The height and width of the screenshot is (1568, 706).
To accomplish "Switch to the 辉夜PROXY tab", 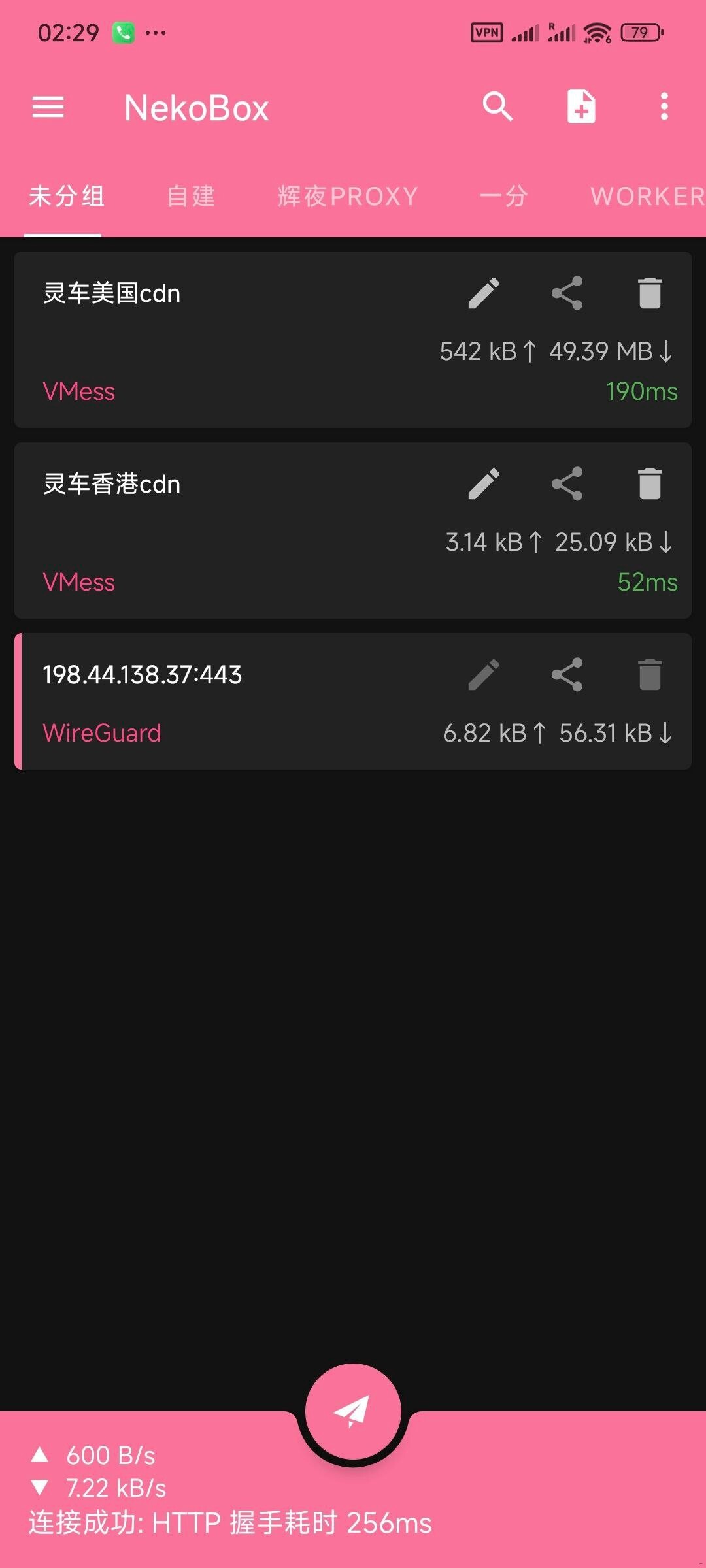I will pyautogui.click(x=348, y=196).
